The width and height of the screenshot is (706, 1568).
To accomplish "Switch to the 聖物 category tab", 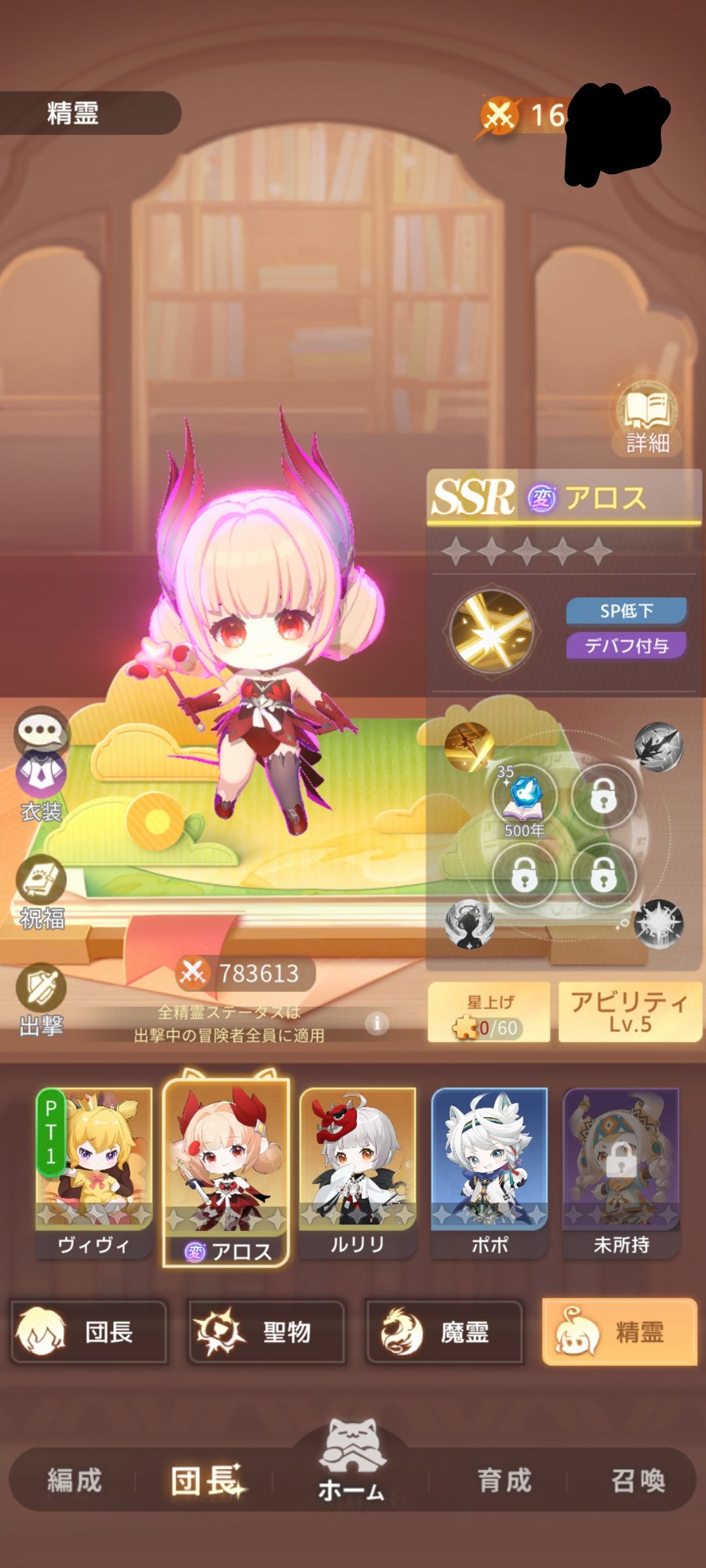I will [267, 1332].
